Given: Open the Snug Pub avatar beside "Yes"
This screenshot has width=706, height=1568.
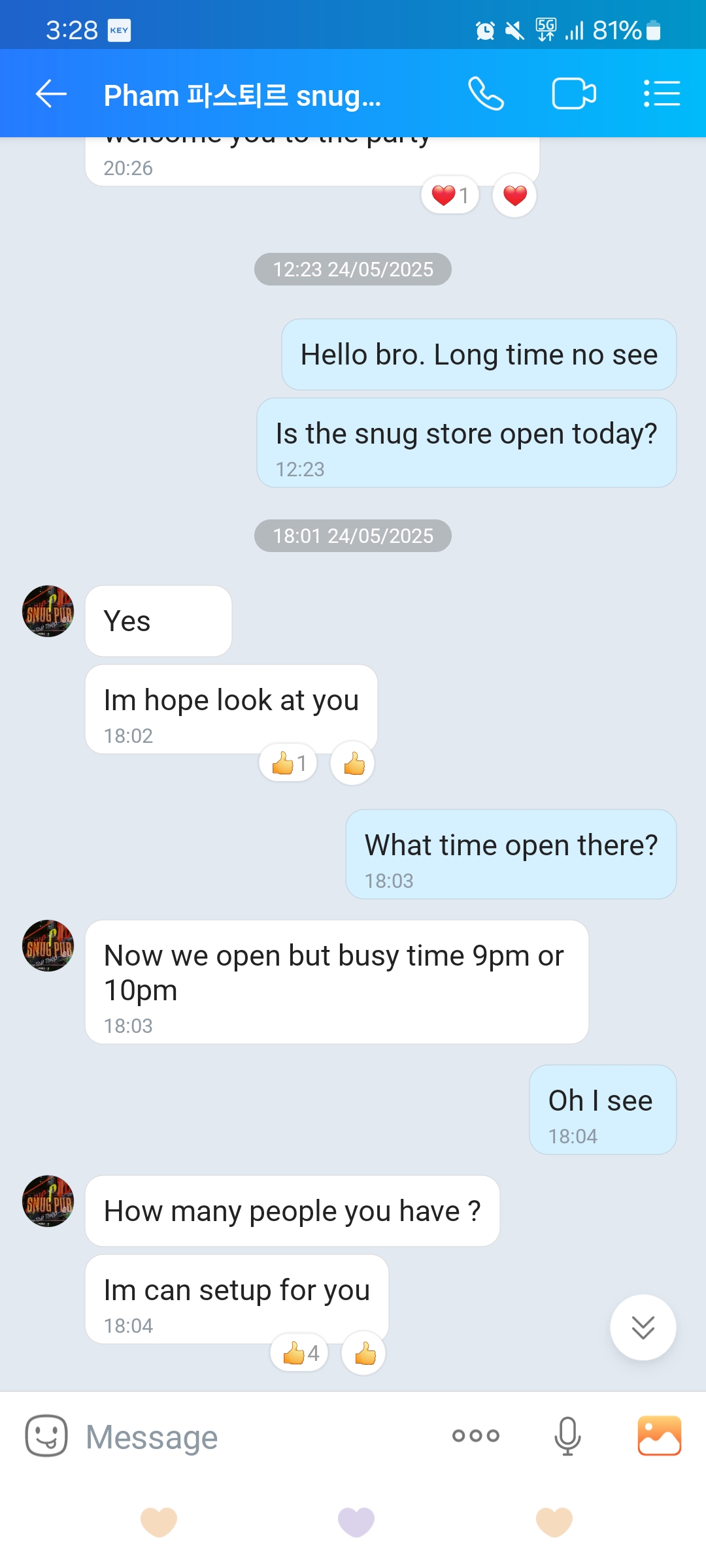Looking at the screenshot, I should [48, 611].
